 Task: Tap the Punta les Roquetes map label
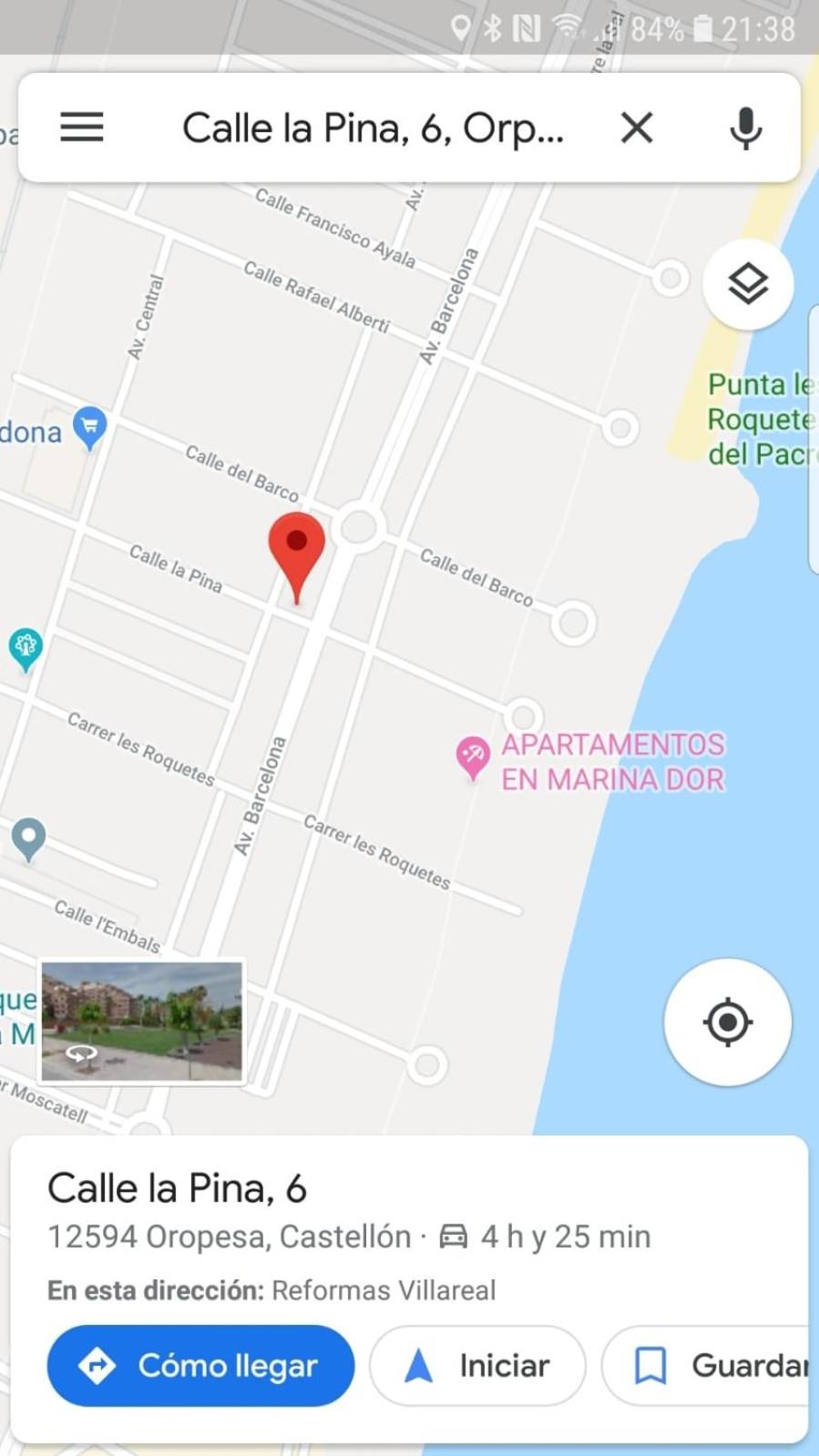click(762, 419)
